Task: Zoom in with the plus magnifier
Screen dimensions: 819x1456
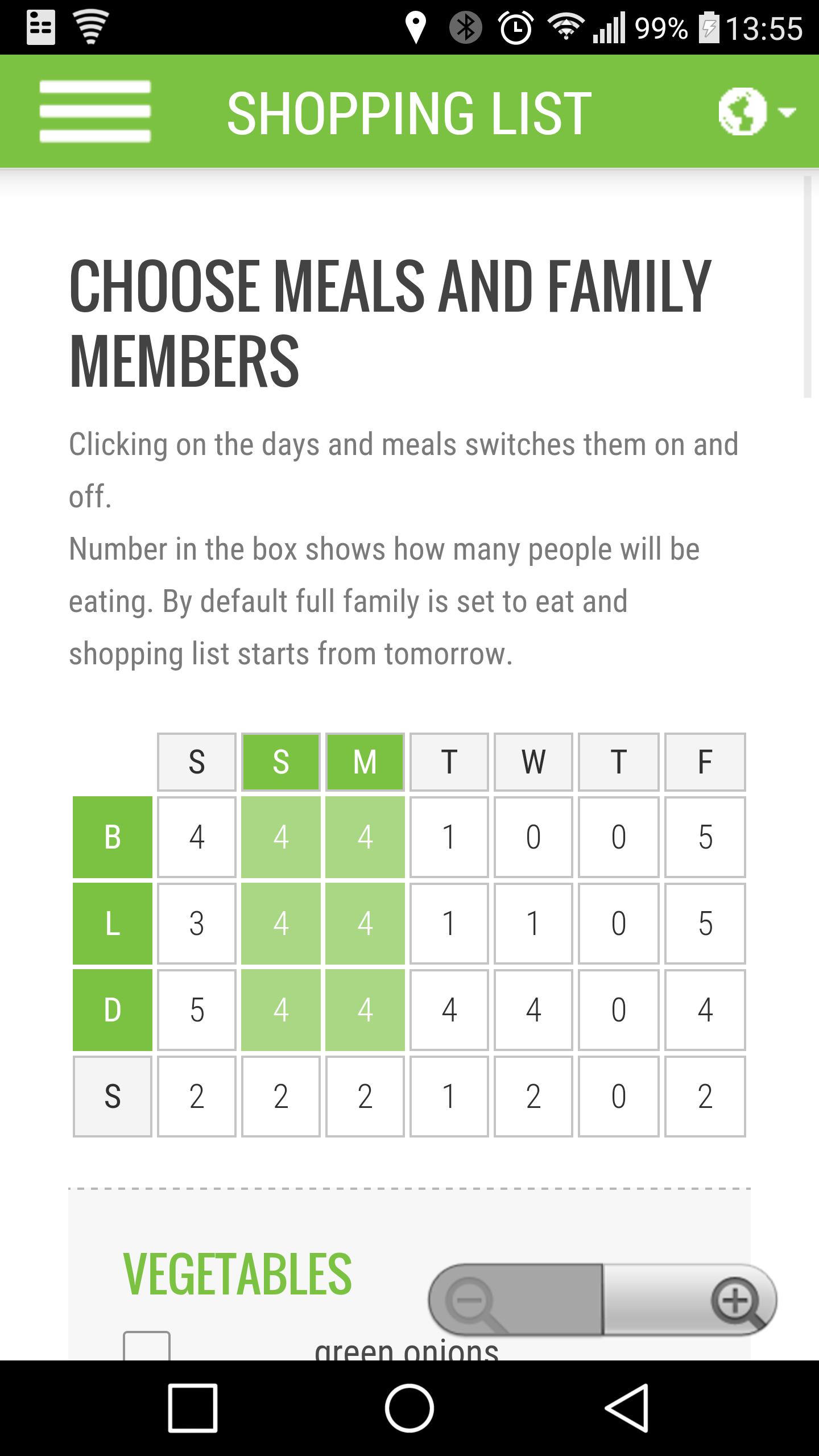Action: [737, 1301]
